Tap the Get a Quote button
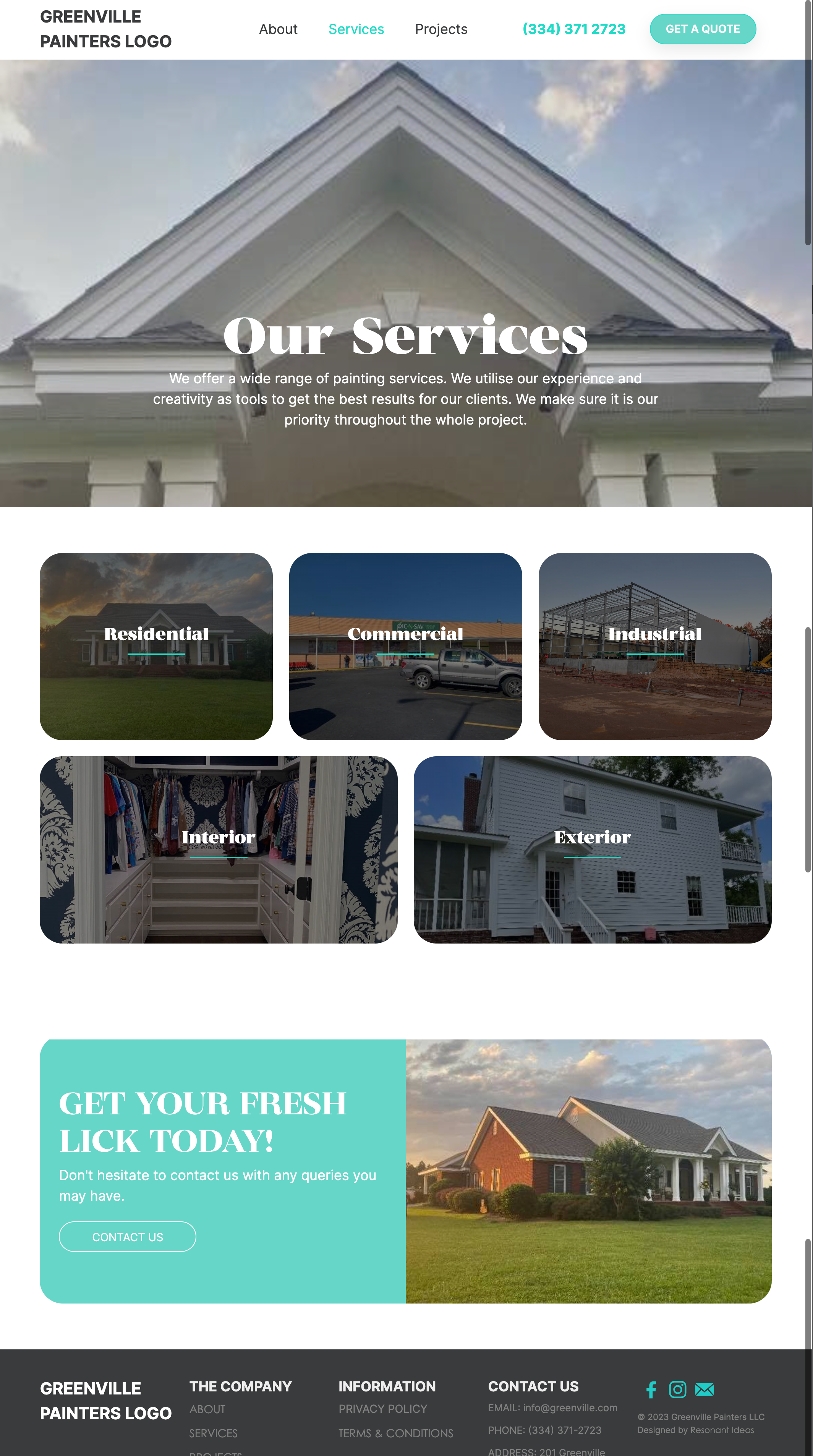Screen dimensions: 813x1456 pyautogui.click(x=702, y=29)
